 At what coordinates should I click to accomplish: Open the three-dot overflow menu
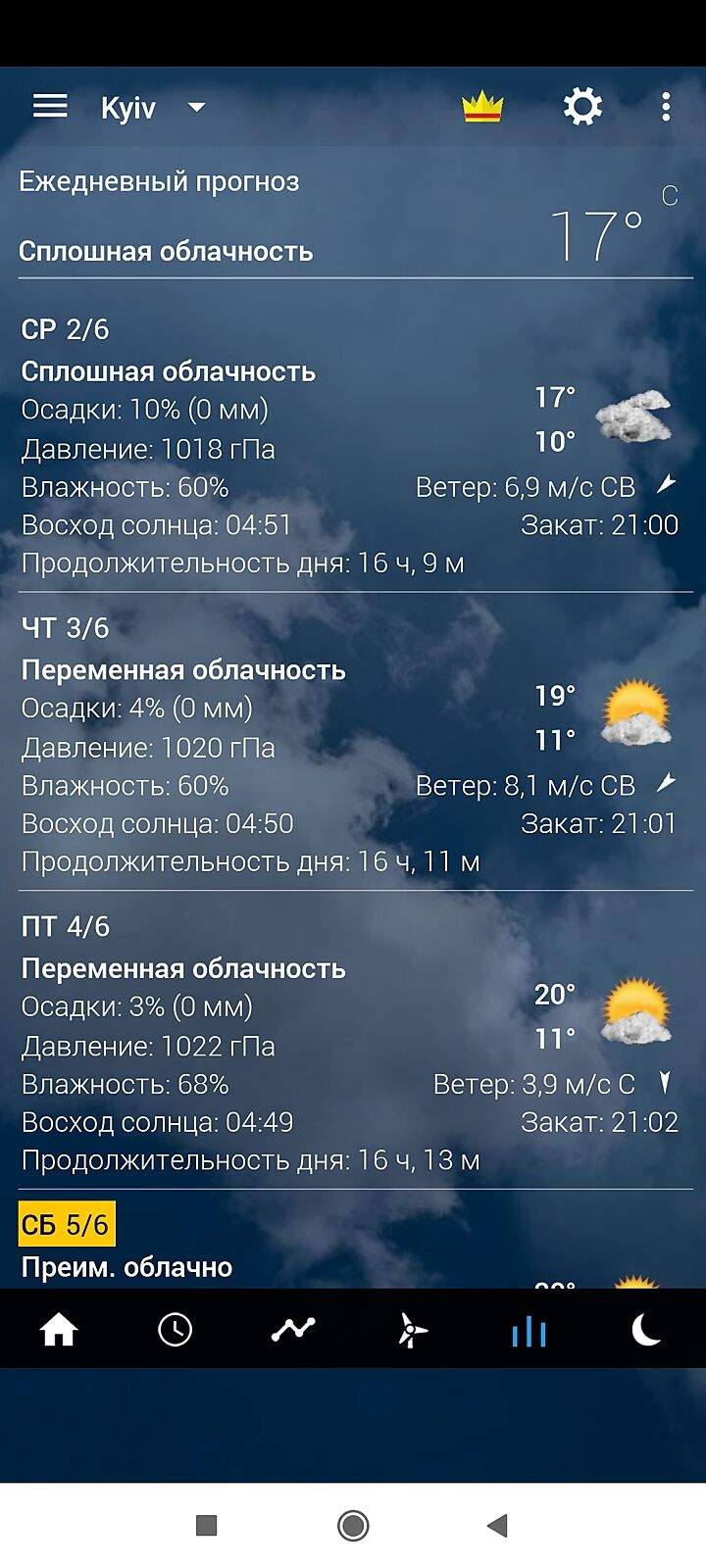666,107
